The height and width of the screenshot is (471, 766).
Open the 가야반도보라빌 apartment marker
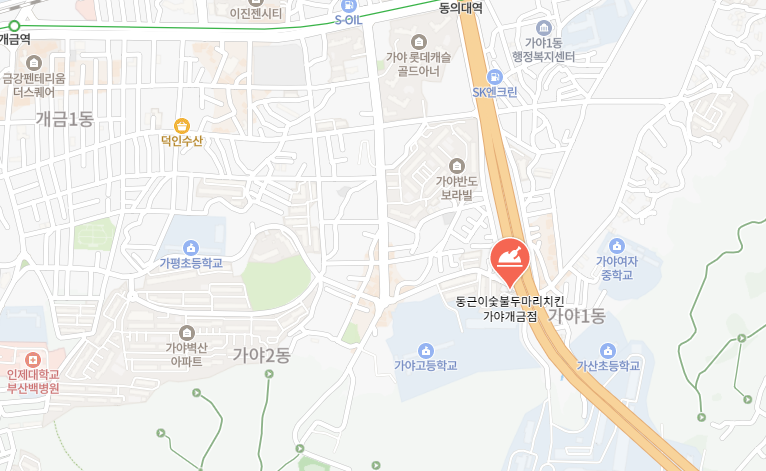click(458, 165)
